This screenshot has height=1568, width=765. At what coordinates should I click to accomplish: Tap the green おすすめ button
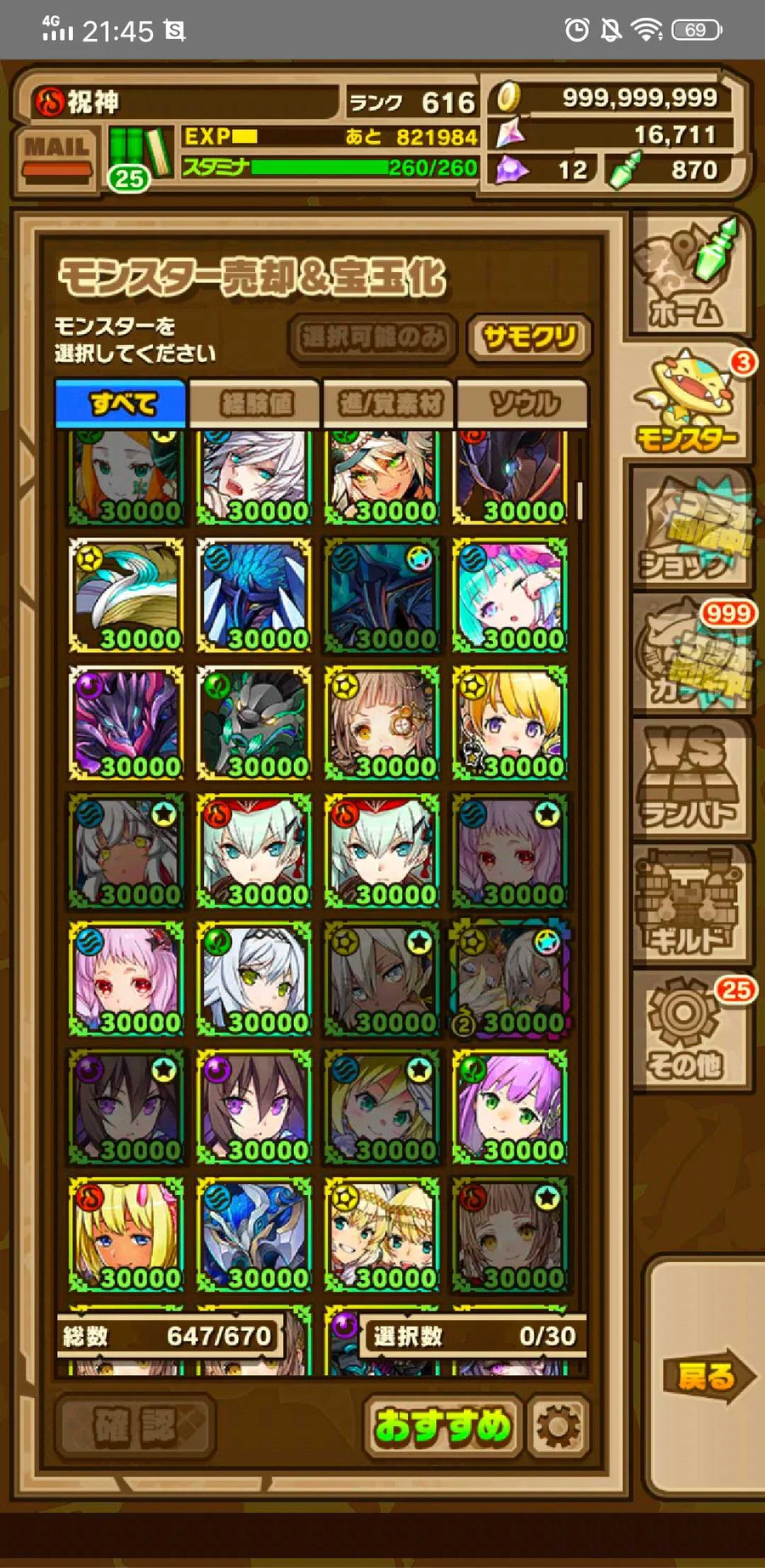tap(443, 1427)
